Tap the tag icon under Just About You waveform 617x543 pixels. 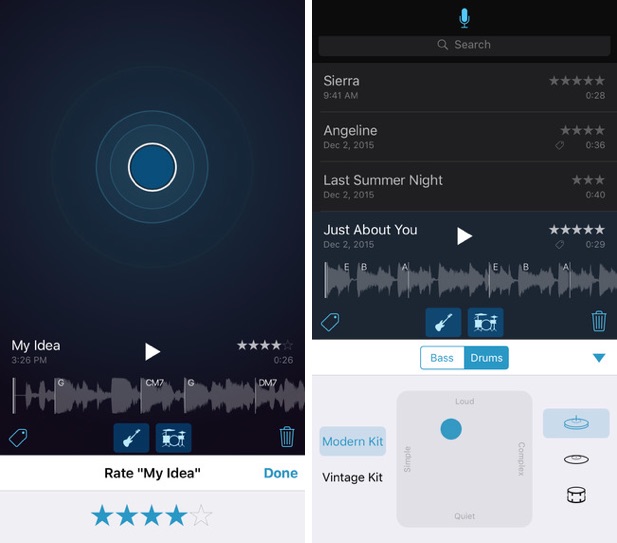tap(329, 321)
